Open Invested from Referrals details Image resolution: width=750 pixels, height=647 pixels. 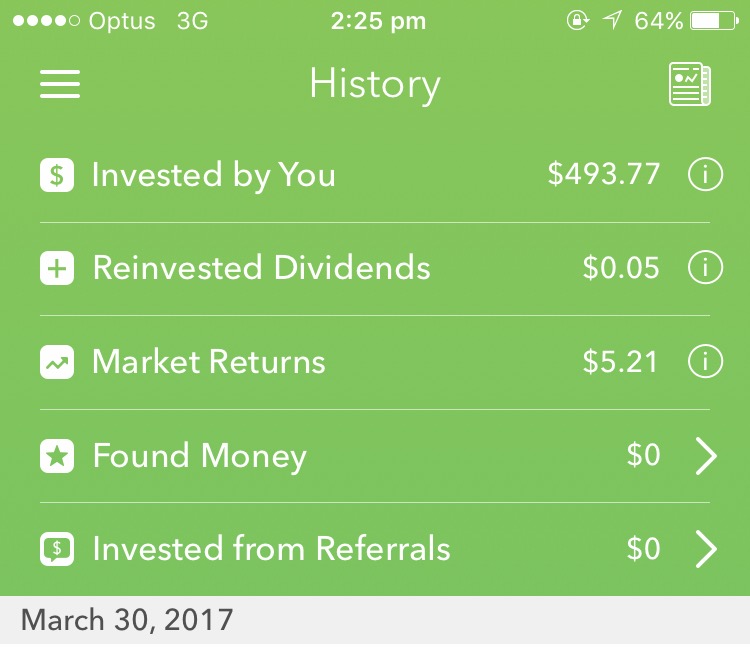[706, 549]
